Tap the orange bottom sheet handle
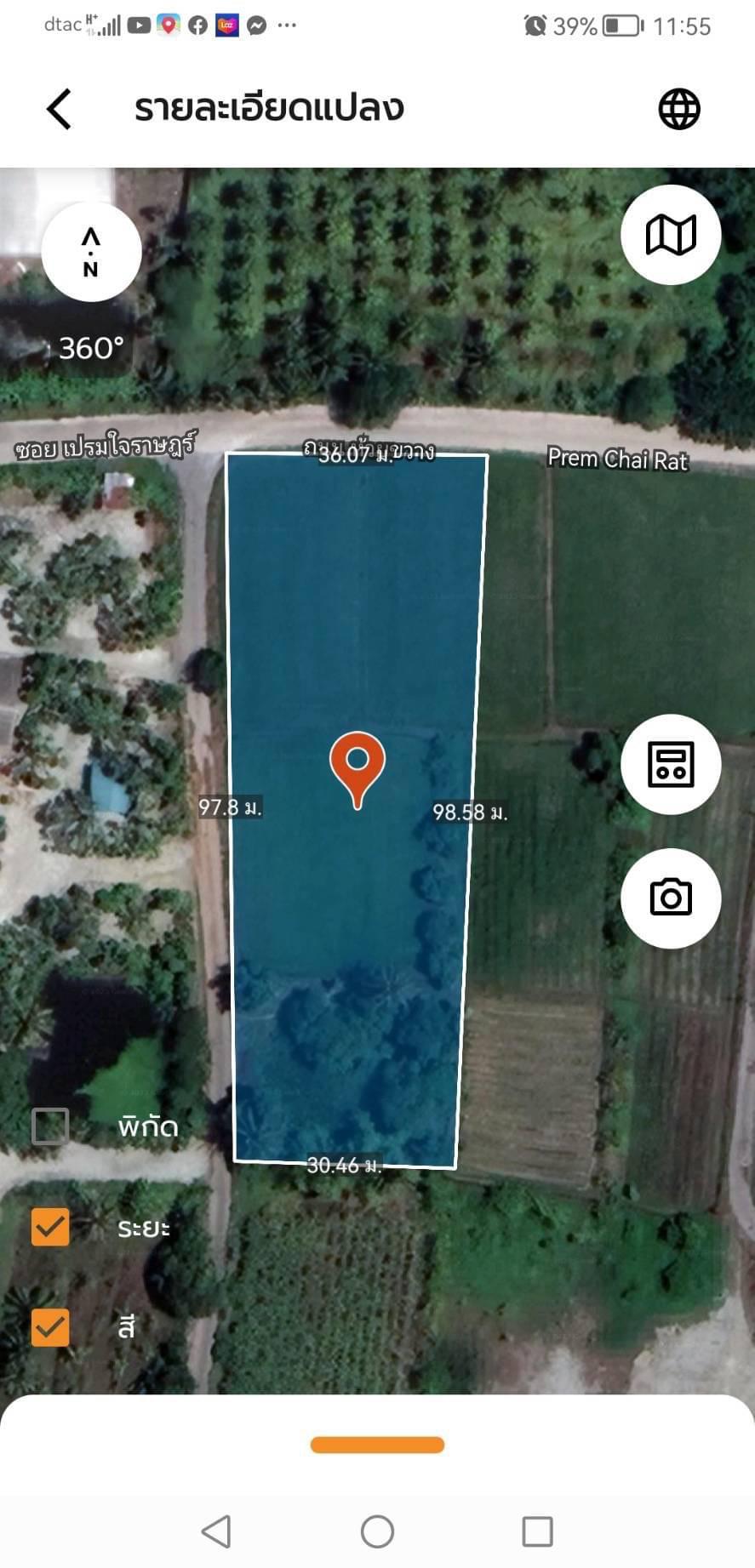 point(378,1445)
